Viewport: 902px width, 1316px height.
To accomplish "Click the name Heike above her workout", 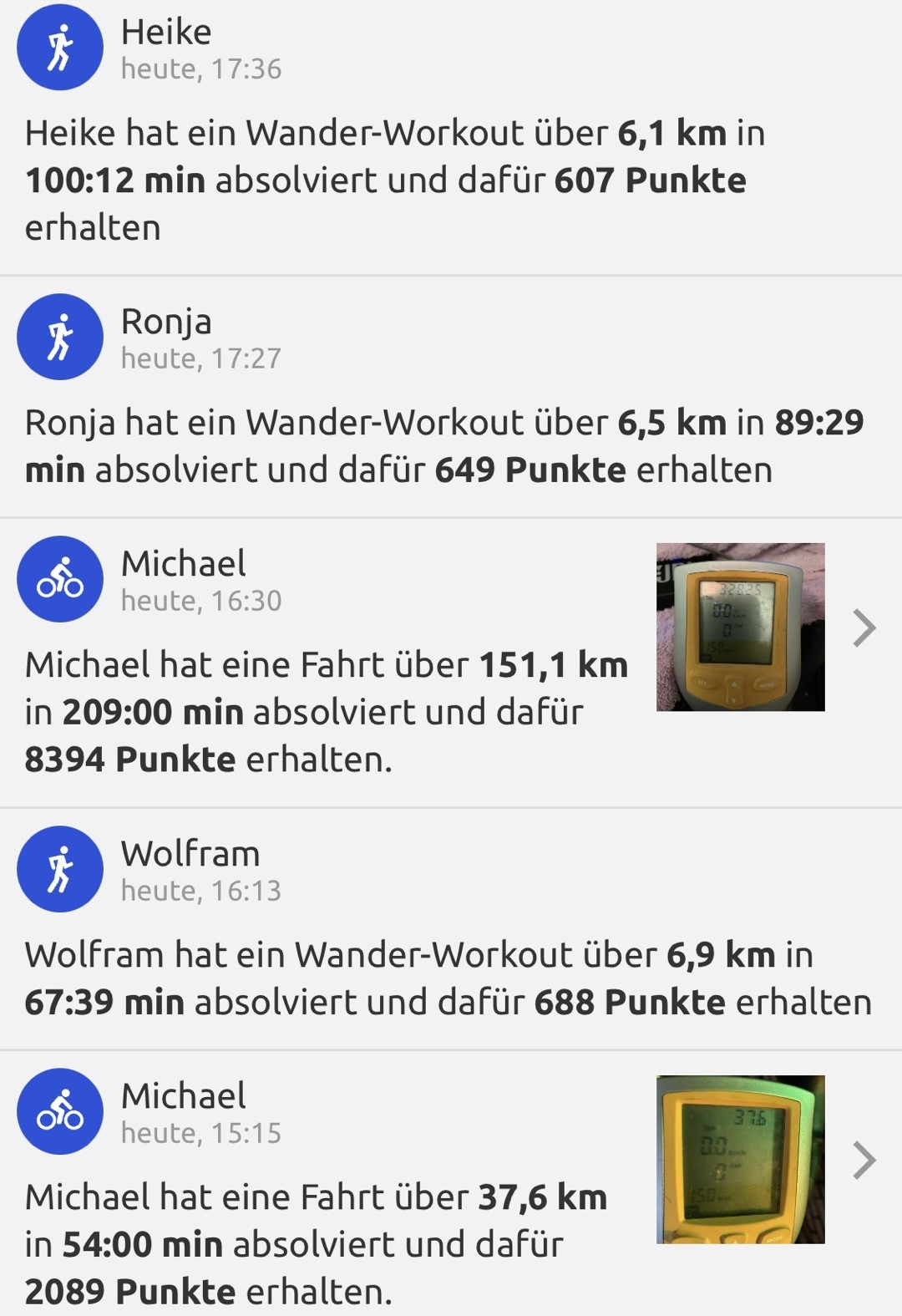I will 165,32.
